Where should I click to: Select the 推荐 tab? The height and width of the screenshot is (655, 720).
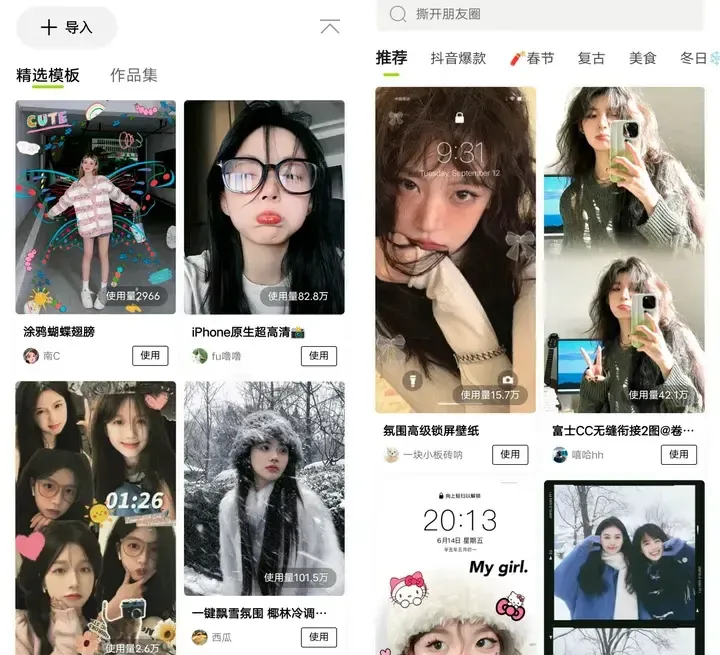point(391,58)
